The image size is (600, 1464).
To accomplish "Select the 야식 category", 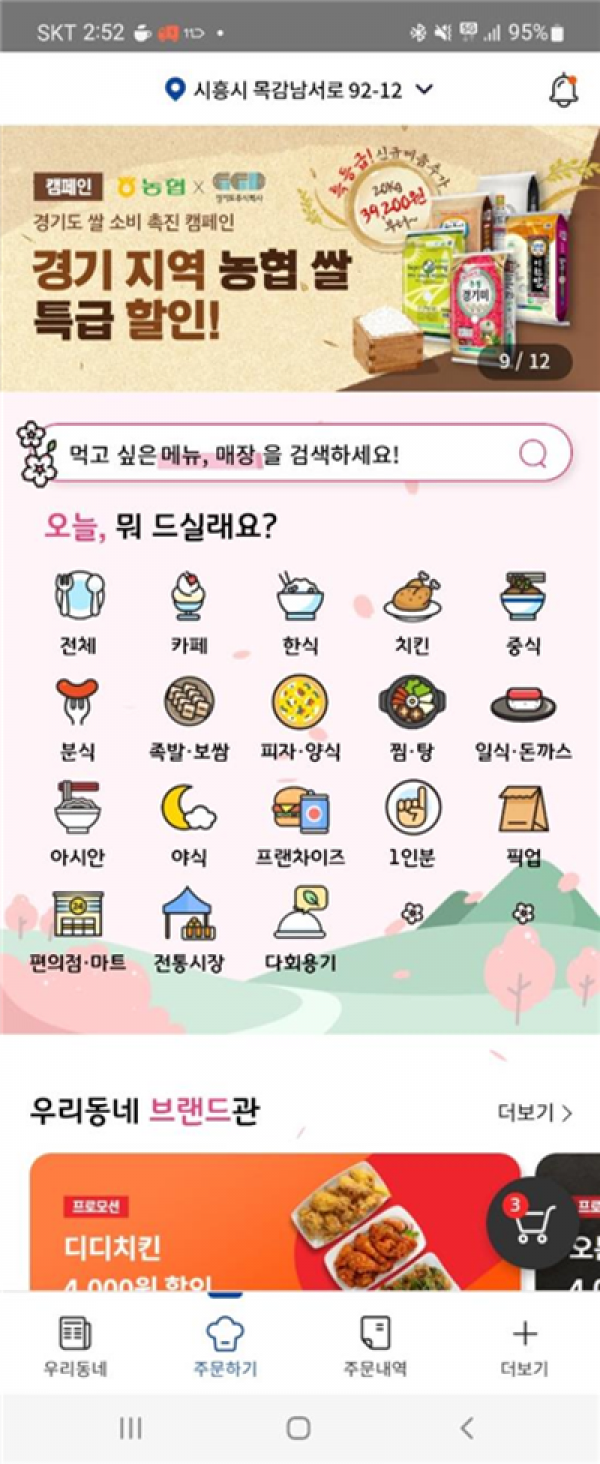I will point(189,823).
